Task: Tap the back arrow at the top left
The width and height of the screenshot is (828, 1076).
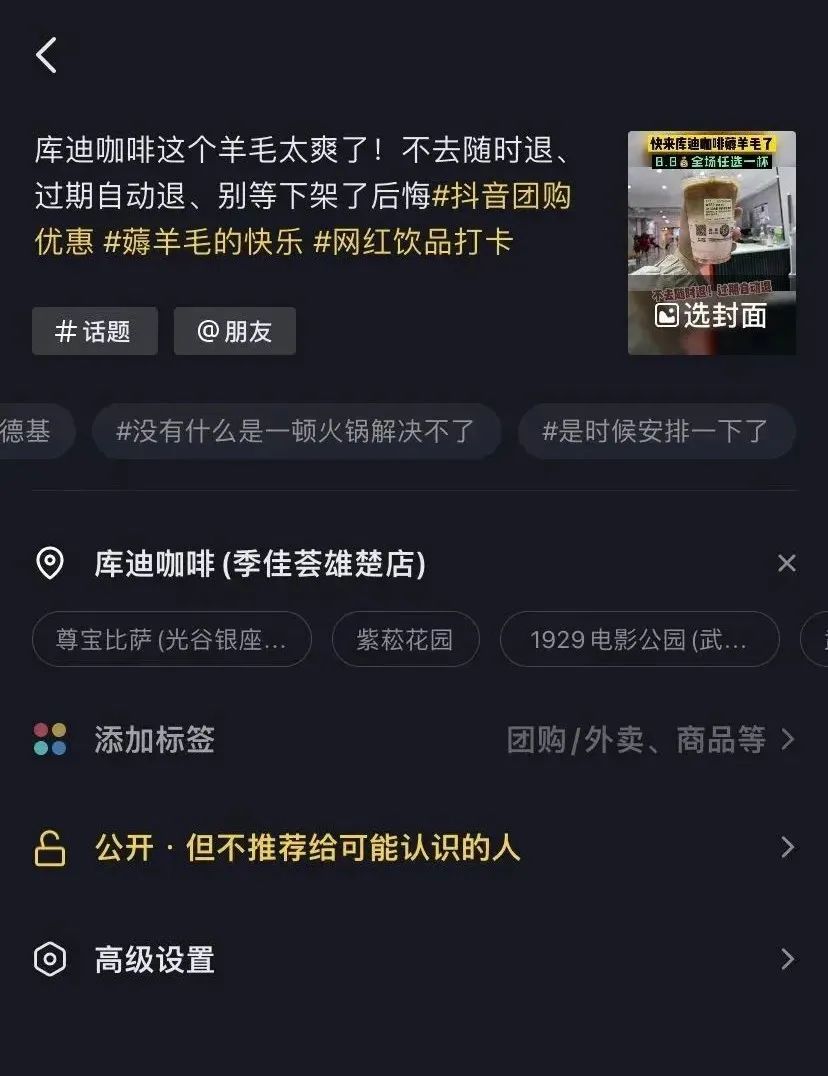Action: pyautogui.click(x=45, y=55)
